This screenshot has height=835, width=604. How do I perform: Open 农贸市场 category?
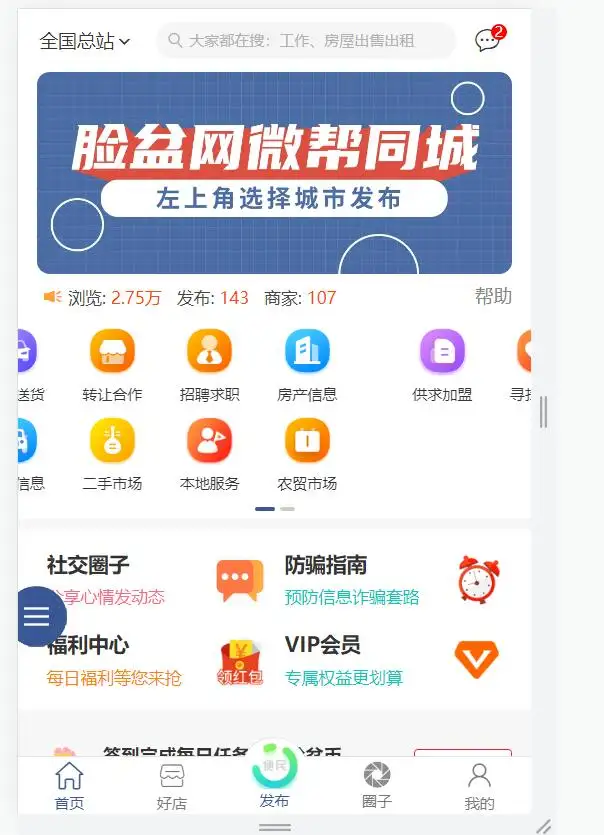(x=307, y=453)
